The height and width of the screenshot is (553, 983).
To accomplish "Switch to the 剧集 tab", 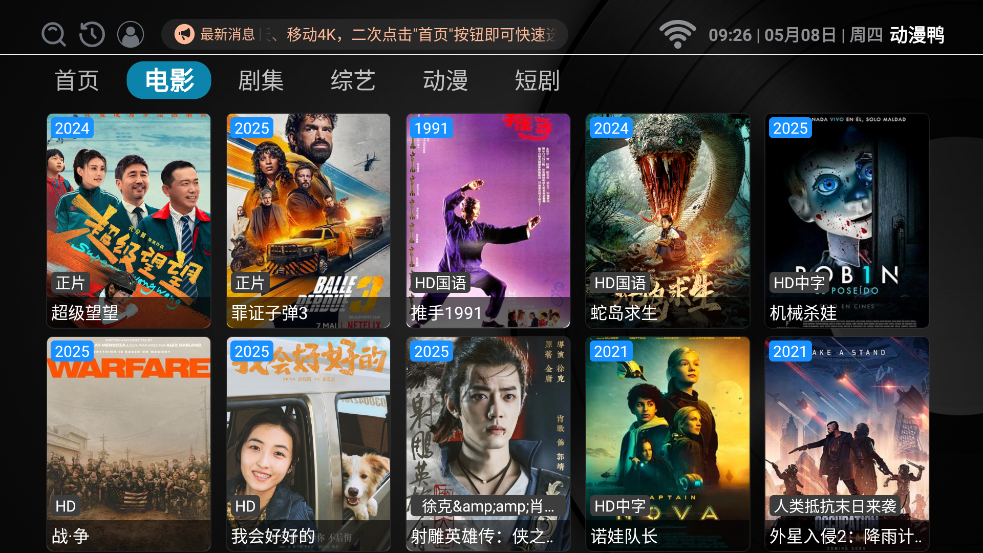I will point(261,81).
